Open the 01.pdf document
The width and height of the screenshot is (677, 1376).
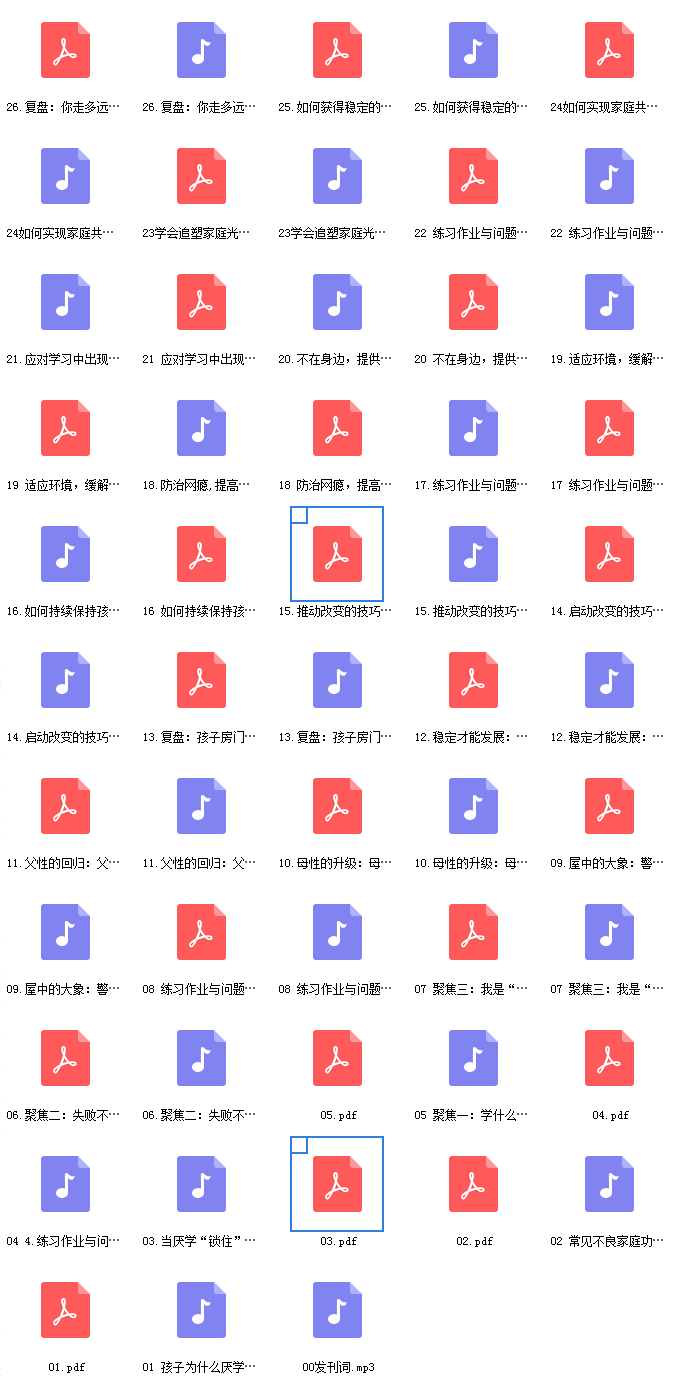click(65, 1310)
